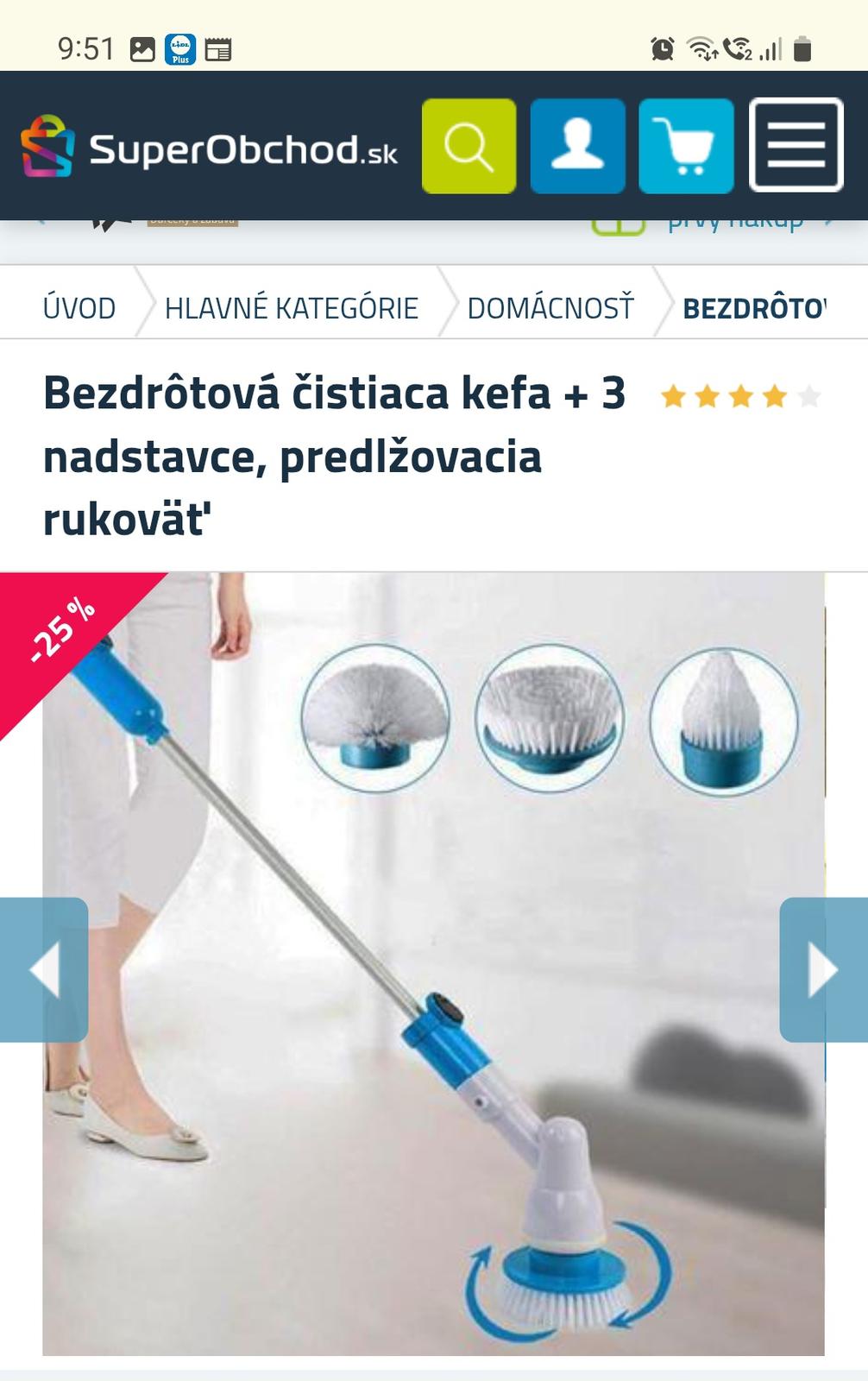The height and width of the screenshot is (1381, 868).
Task: View the product star rating reviews
Action: (739, 397)
